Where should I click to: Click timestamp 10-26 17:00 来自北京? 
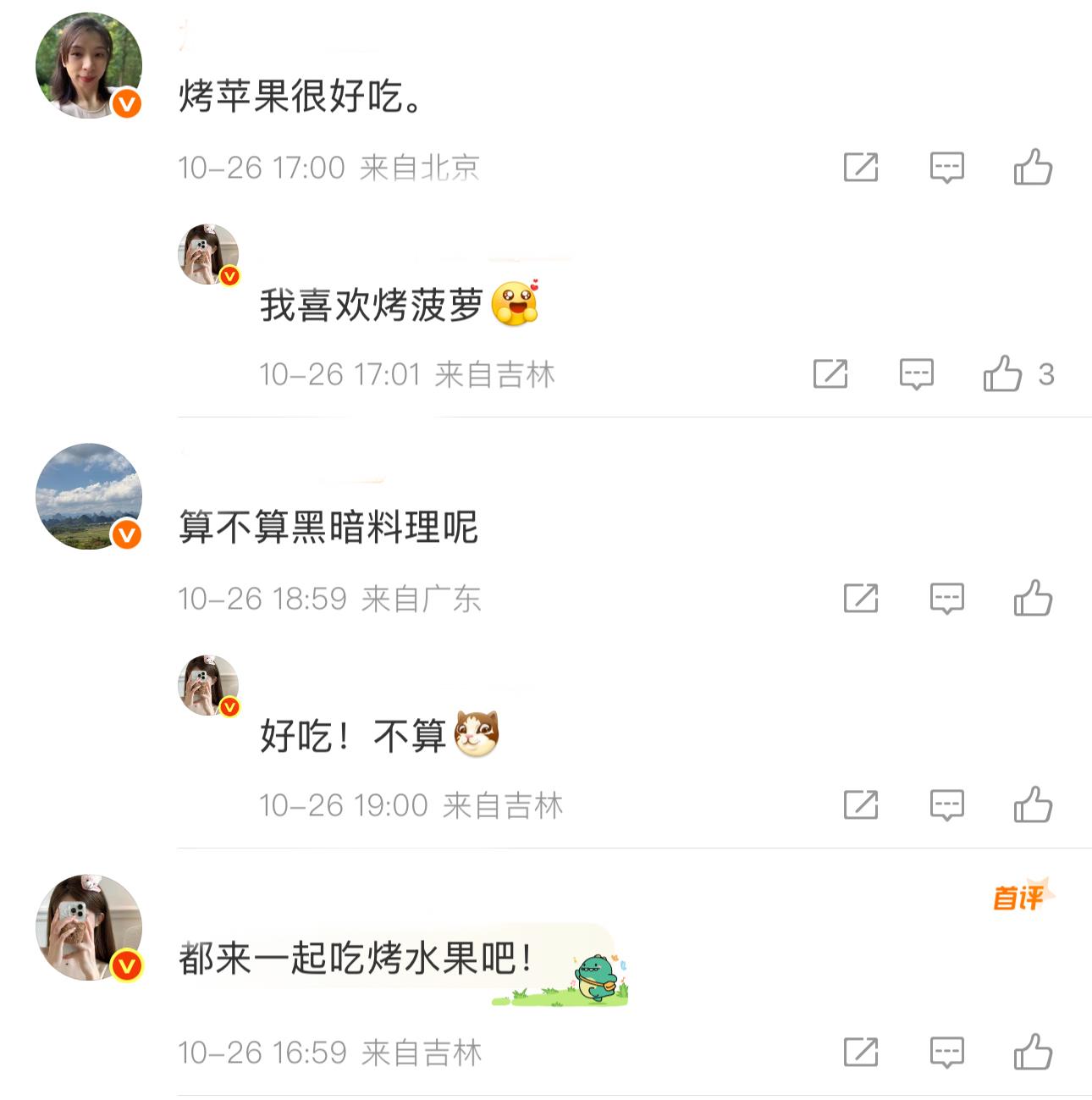330,168
